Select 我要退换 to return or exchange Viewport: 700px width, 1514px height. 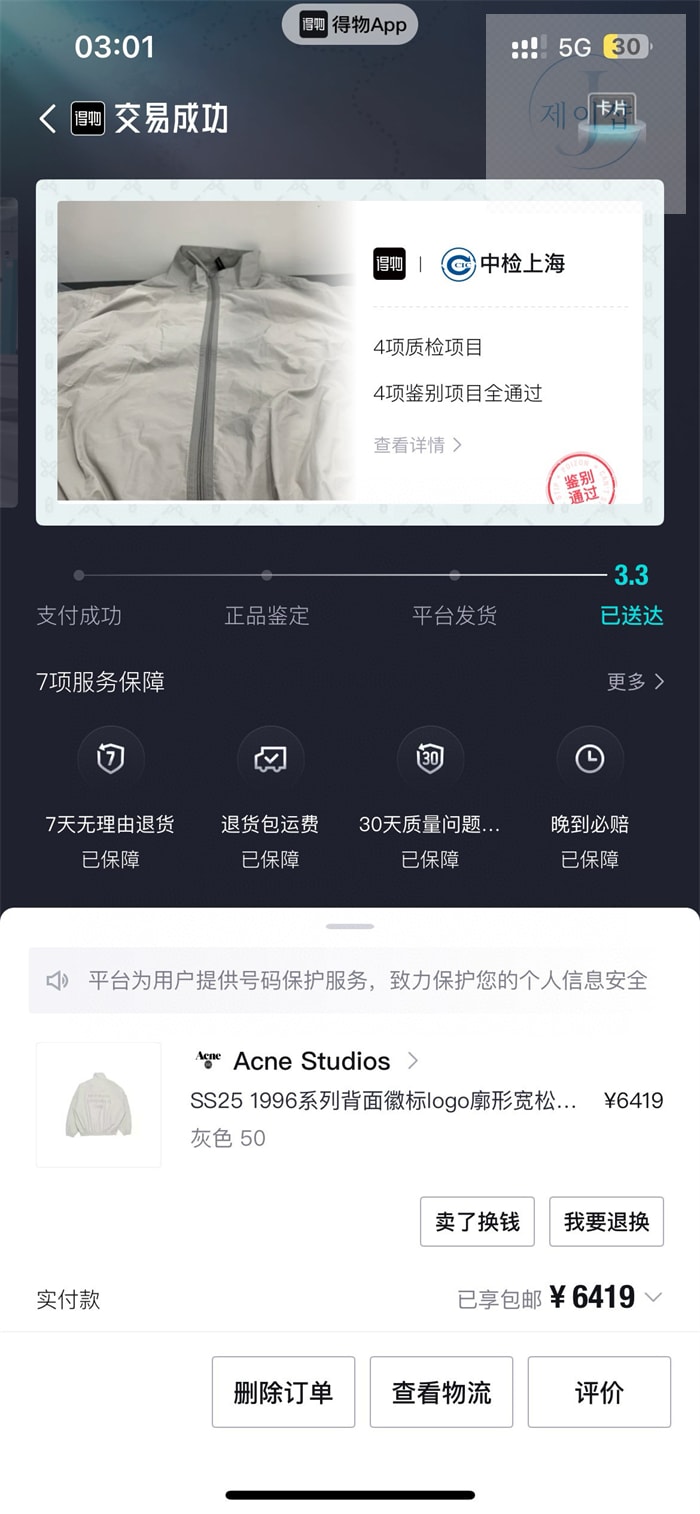click(x=606, y=1221)
